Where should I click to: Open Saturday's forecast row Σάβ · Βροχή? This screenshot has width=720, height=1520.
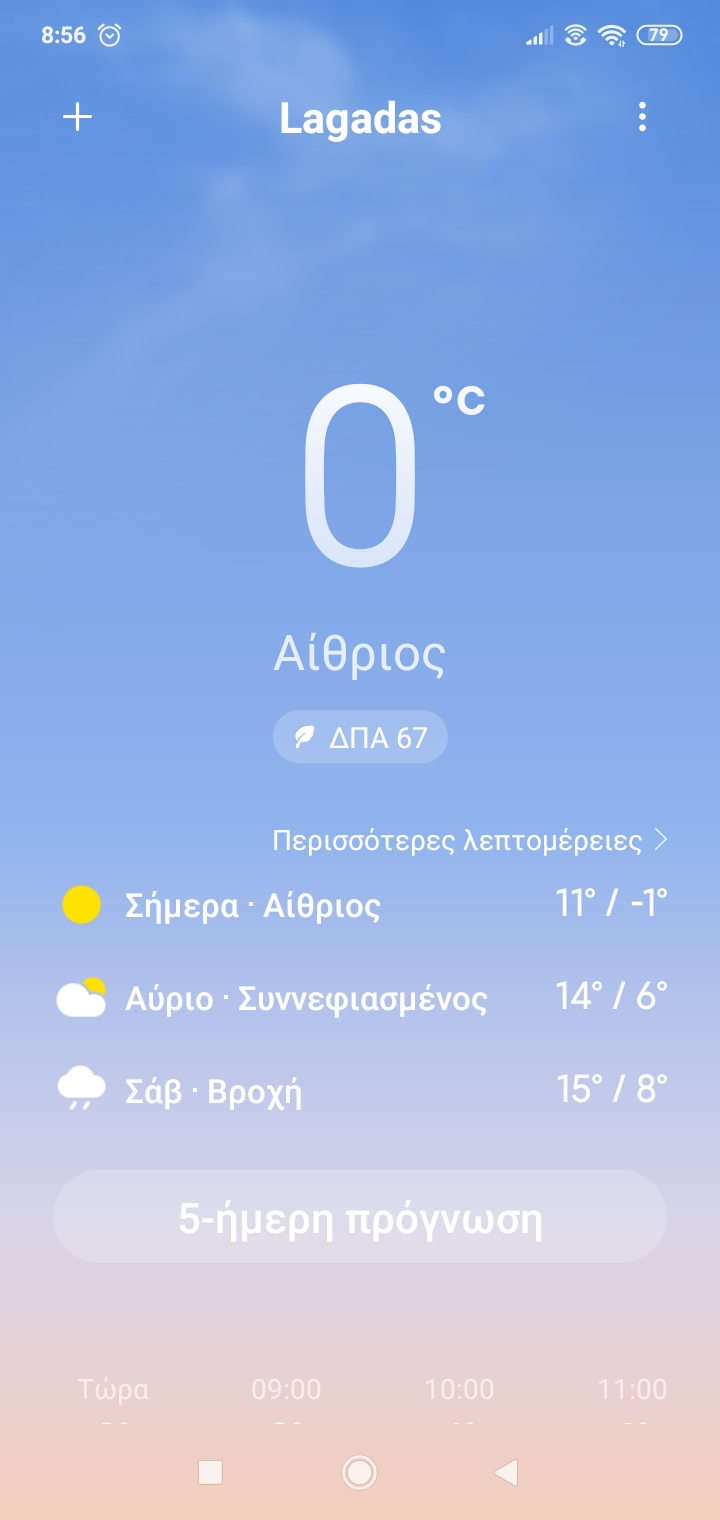click(360, 1089)
